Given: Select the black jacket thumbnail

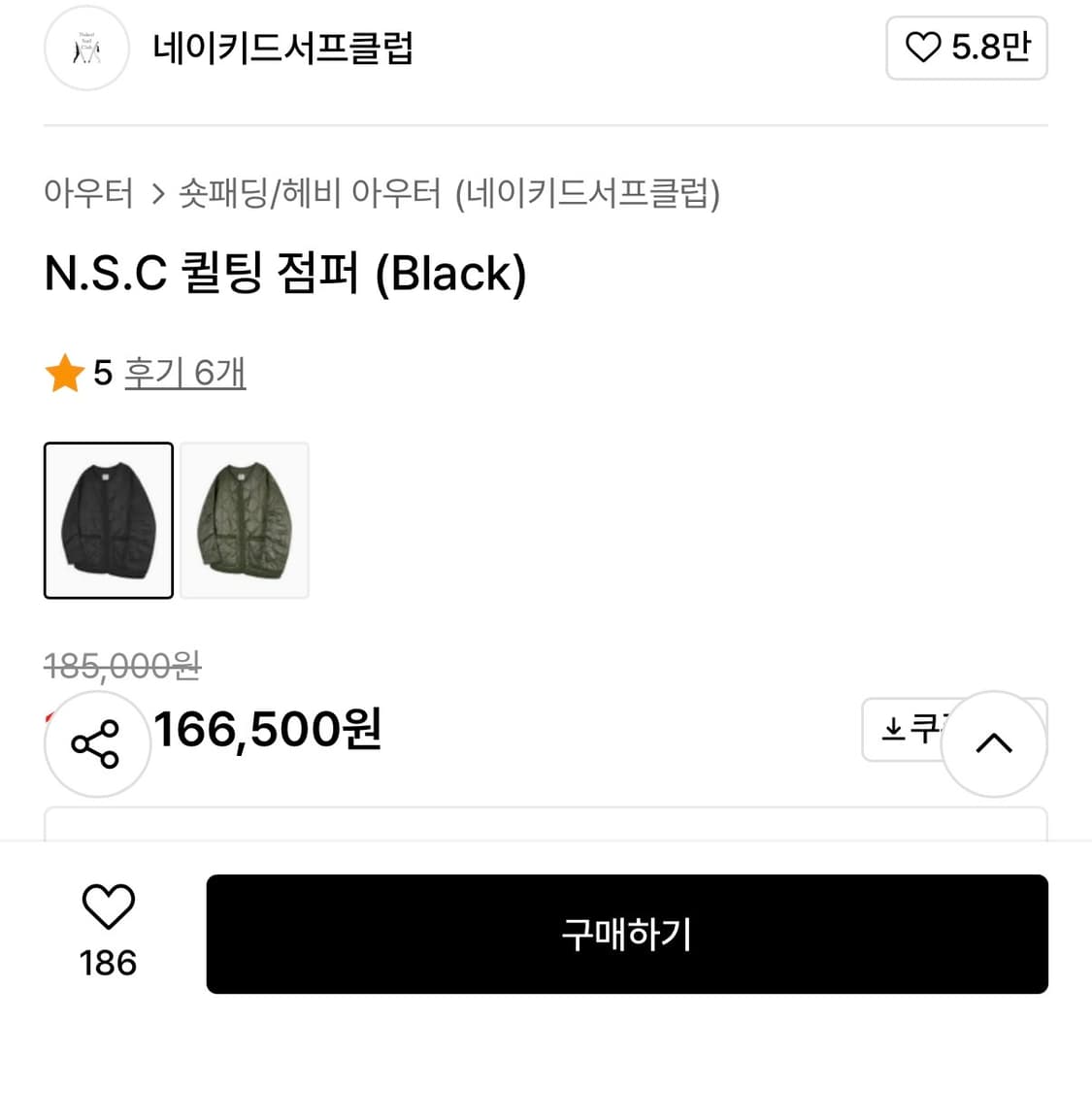Looking at the screenshot, I should tap(108, 521).
